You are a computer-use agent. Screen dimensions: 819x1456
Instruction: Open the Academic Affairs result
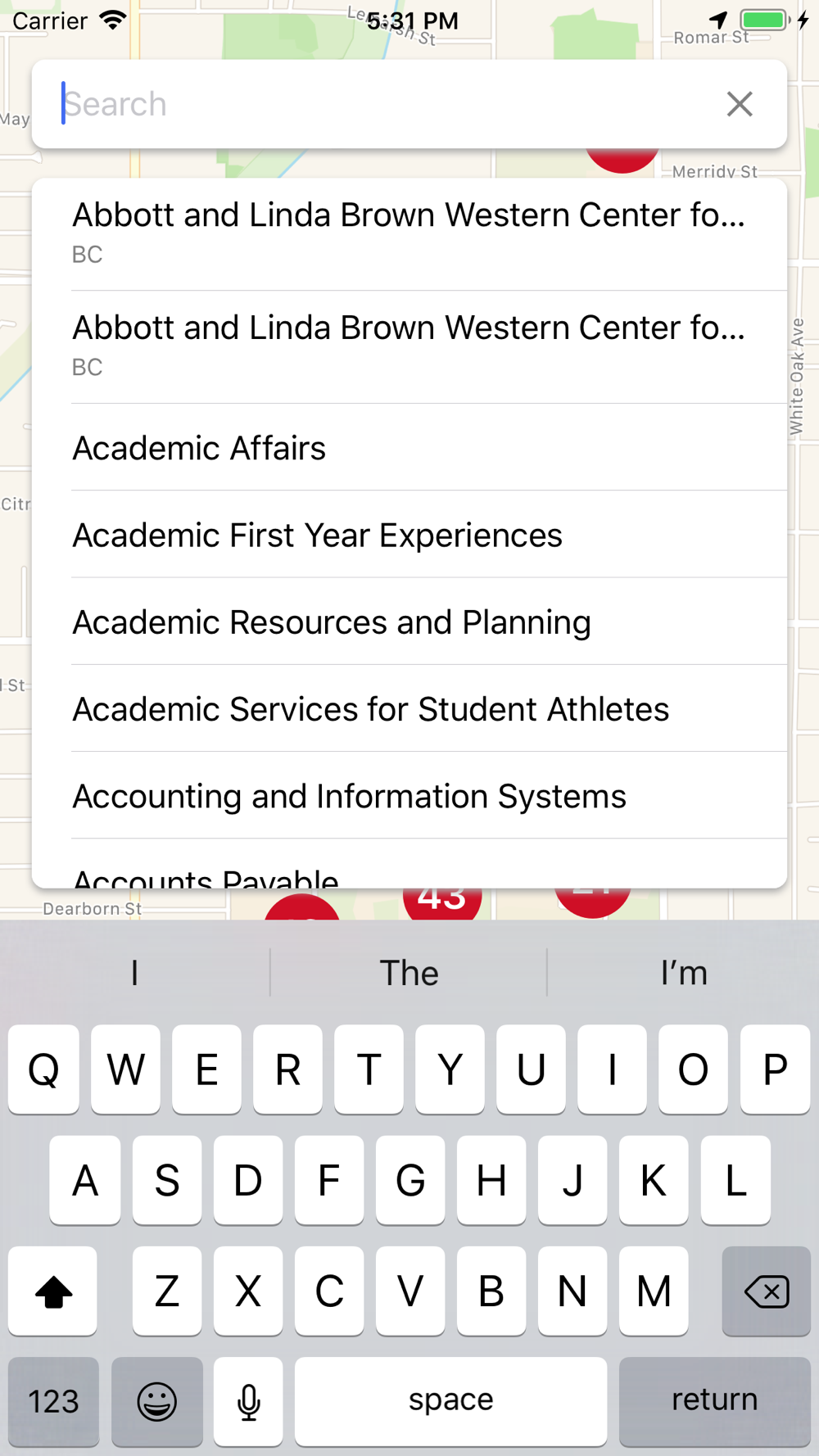[409, 448]
